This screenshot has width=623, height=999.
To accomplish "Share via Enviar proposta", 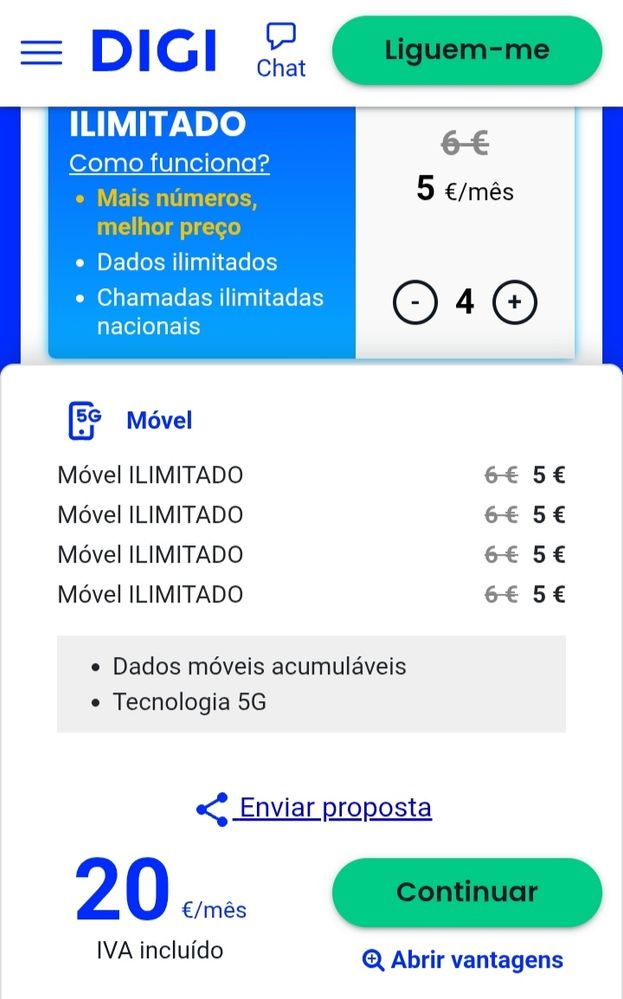I will pos(314,809).
